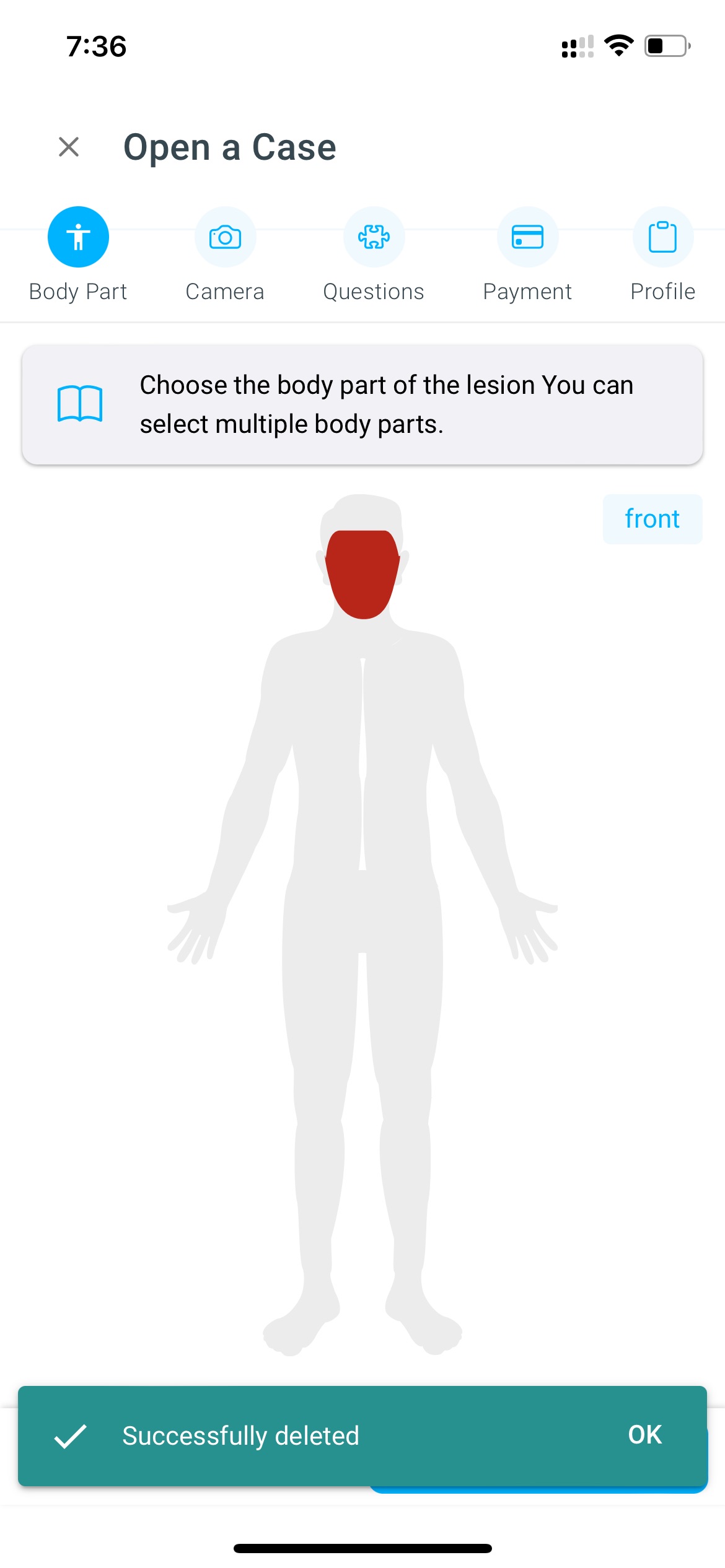Go to the Camera step

pos(225,237)
